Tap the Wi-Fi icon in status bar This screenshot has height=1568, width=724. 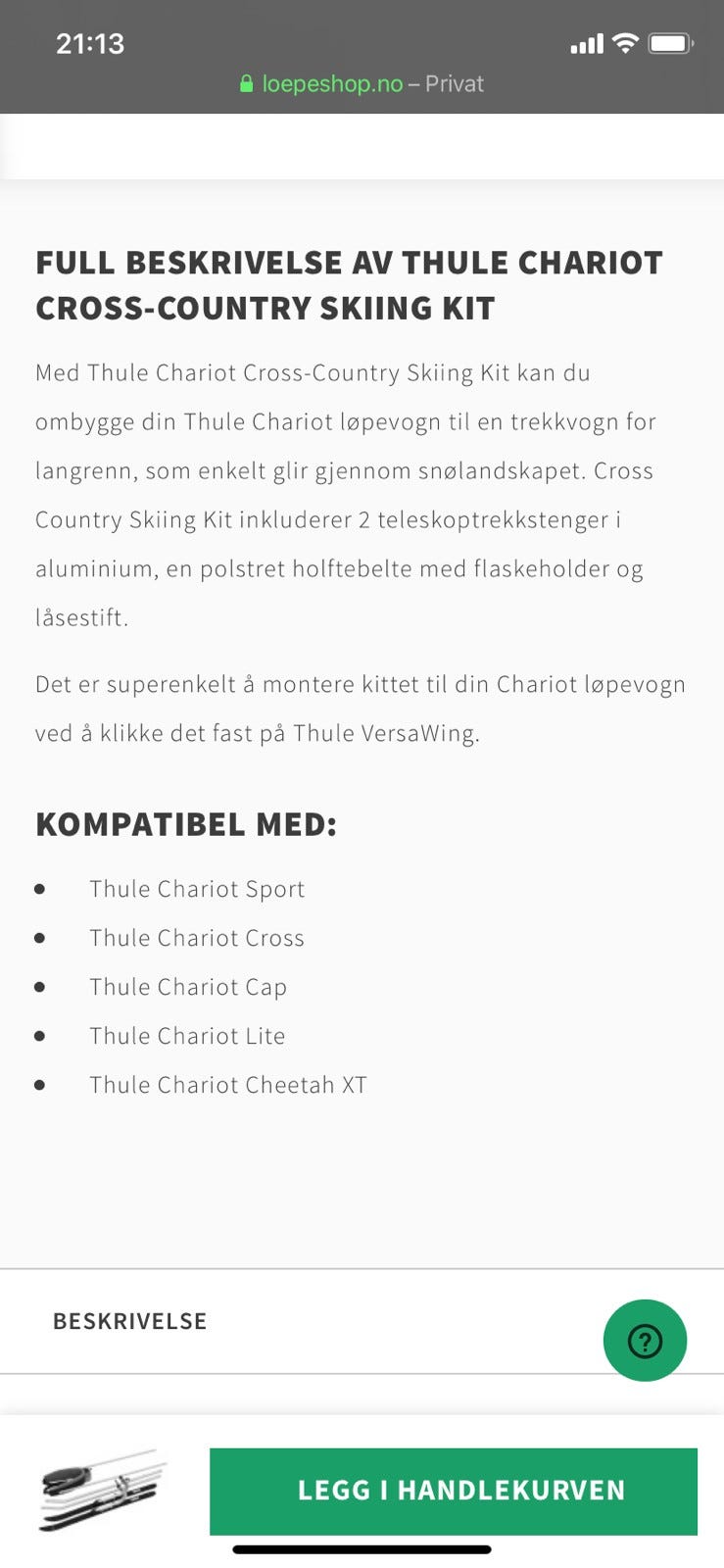(626, 43)
